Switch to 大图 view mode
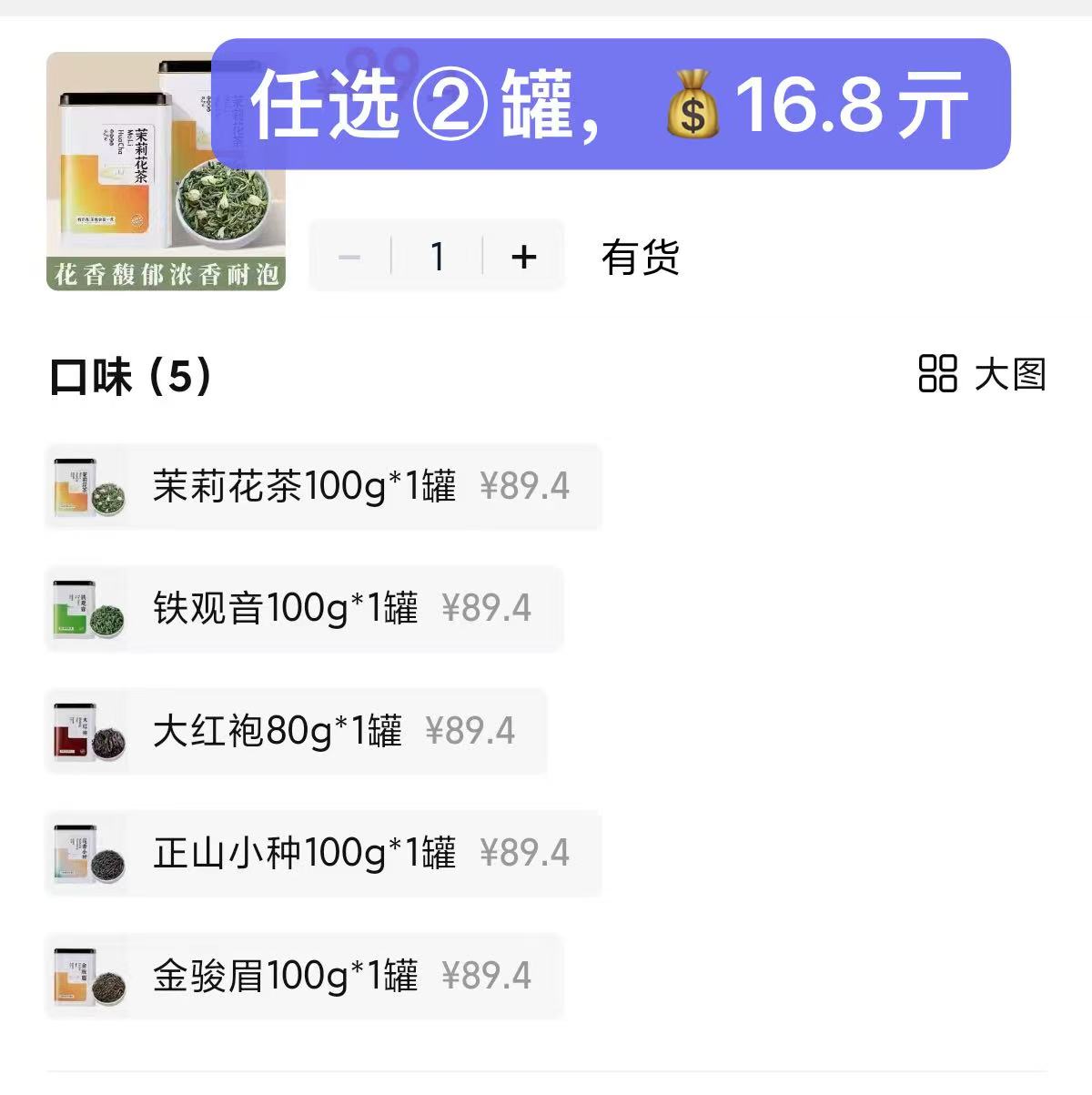 tap(1010, 372)
